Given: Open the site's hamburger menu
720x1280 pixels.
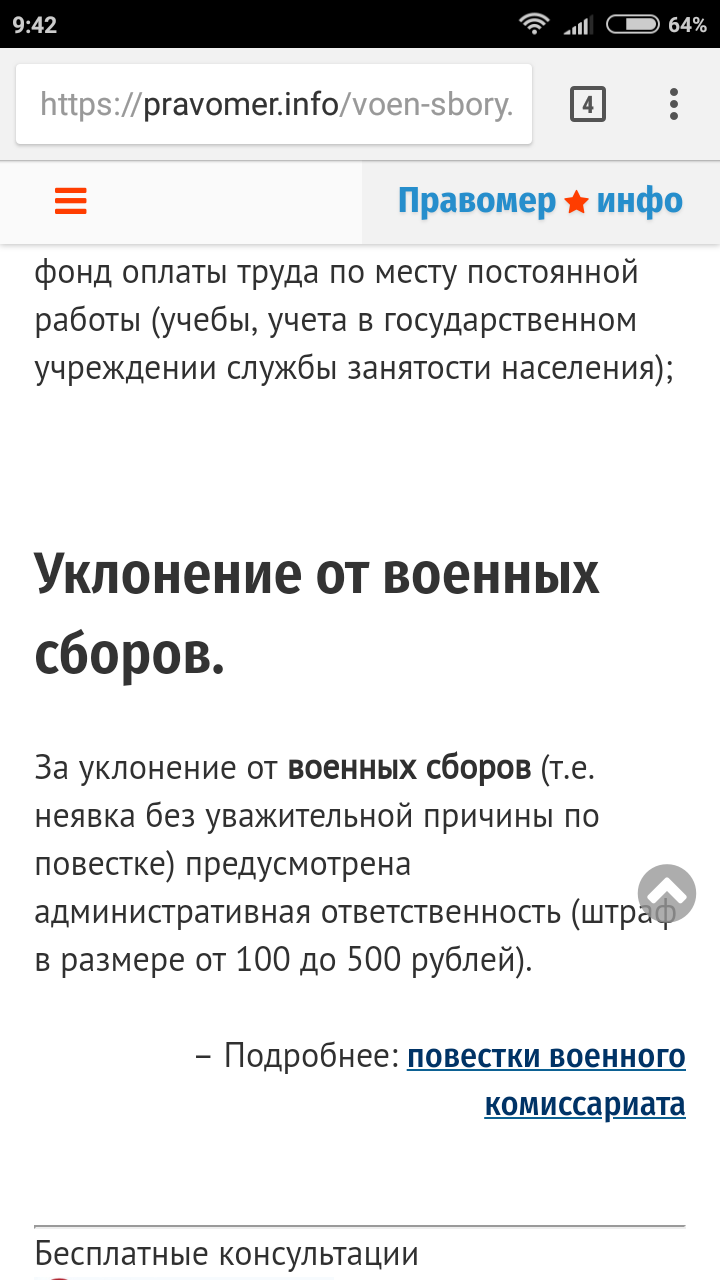Looking at the screenshot, I should coord(71,202).
